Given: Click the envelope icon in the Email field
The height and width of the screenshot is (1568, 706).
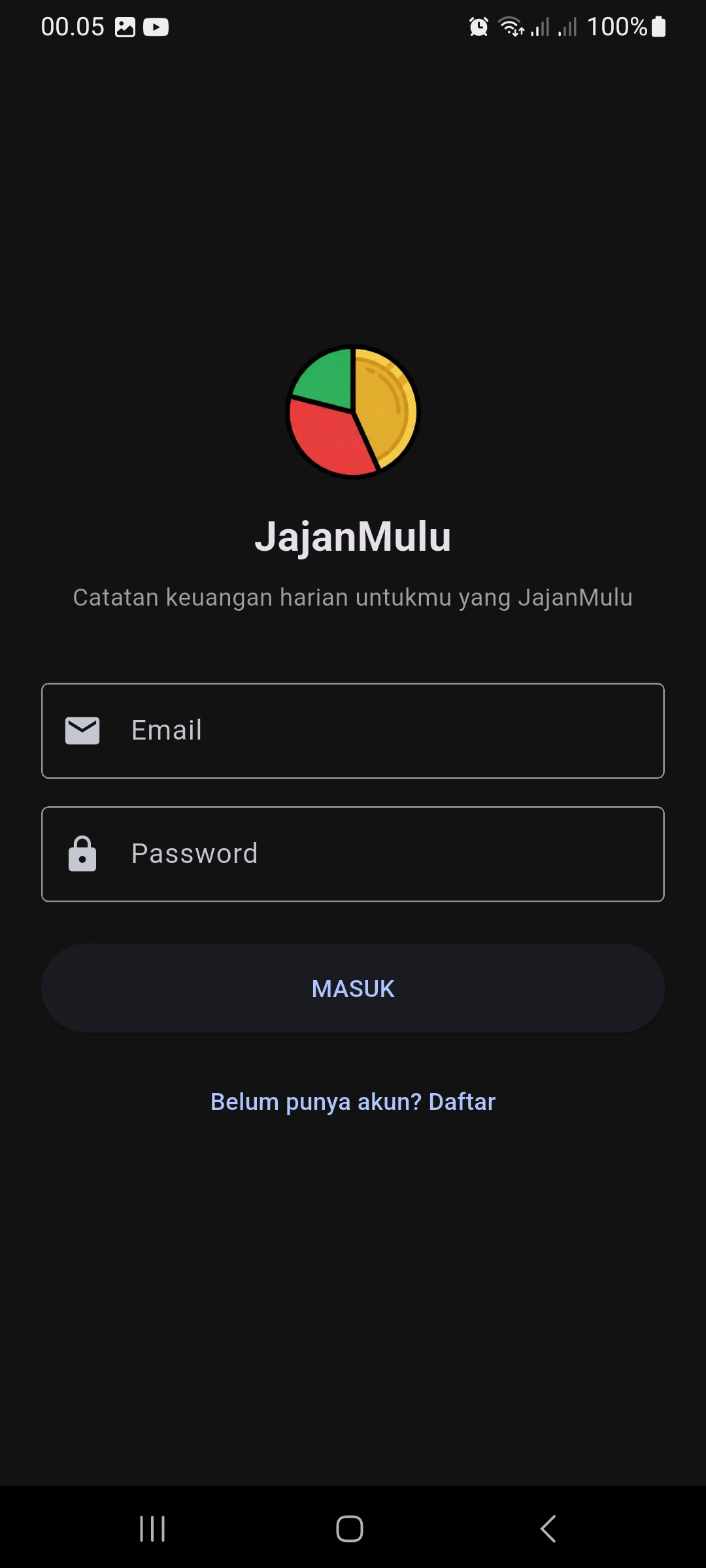Looking at the screenshot, I should click(82, 730).
